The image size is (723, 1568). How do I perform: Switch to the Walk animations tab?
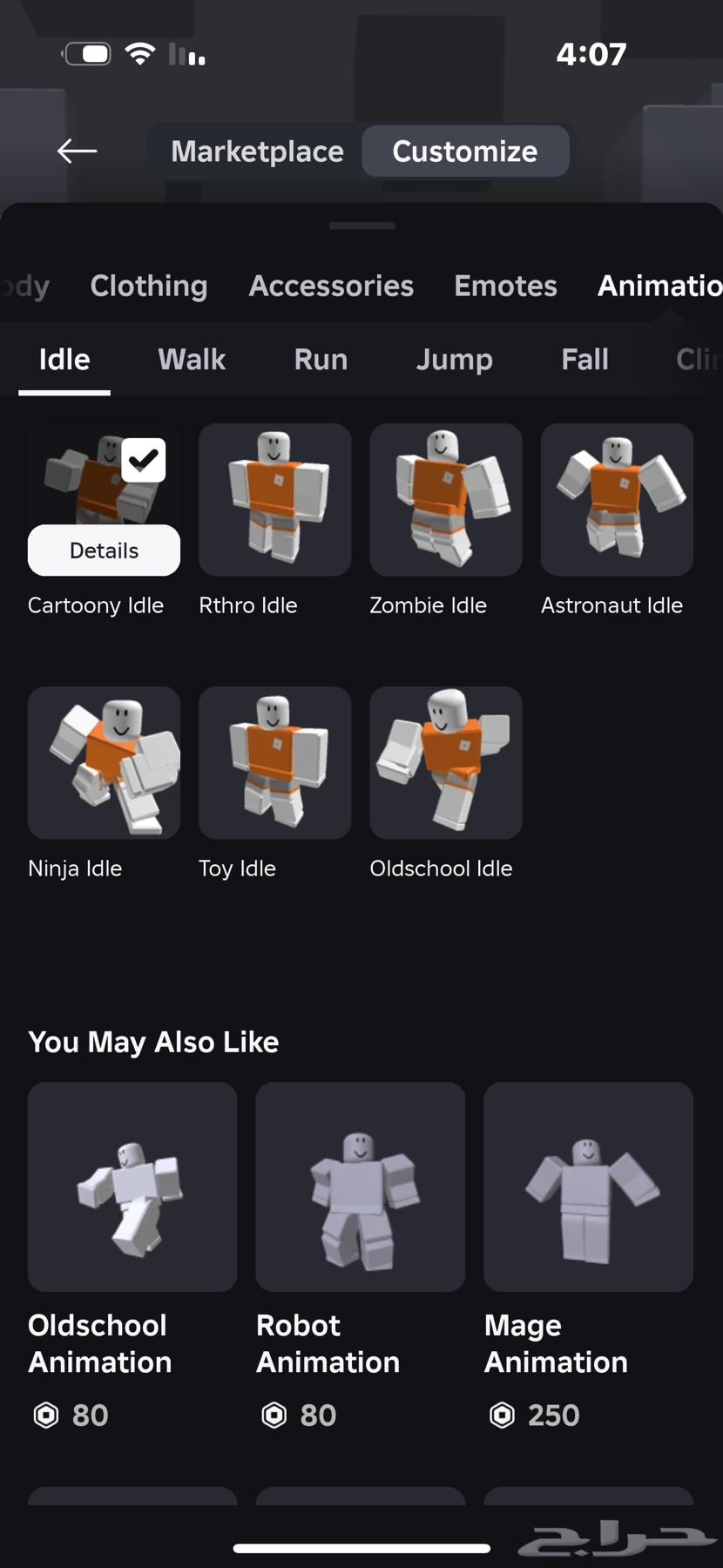coord(192,359)
